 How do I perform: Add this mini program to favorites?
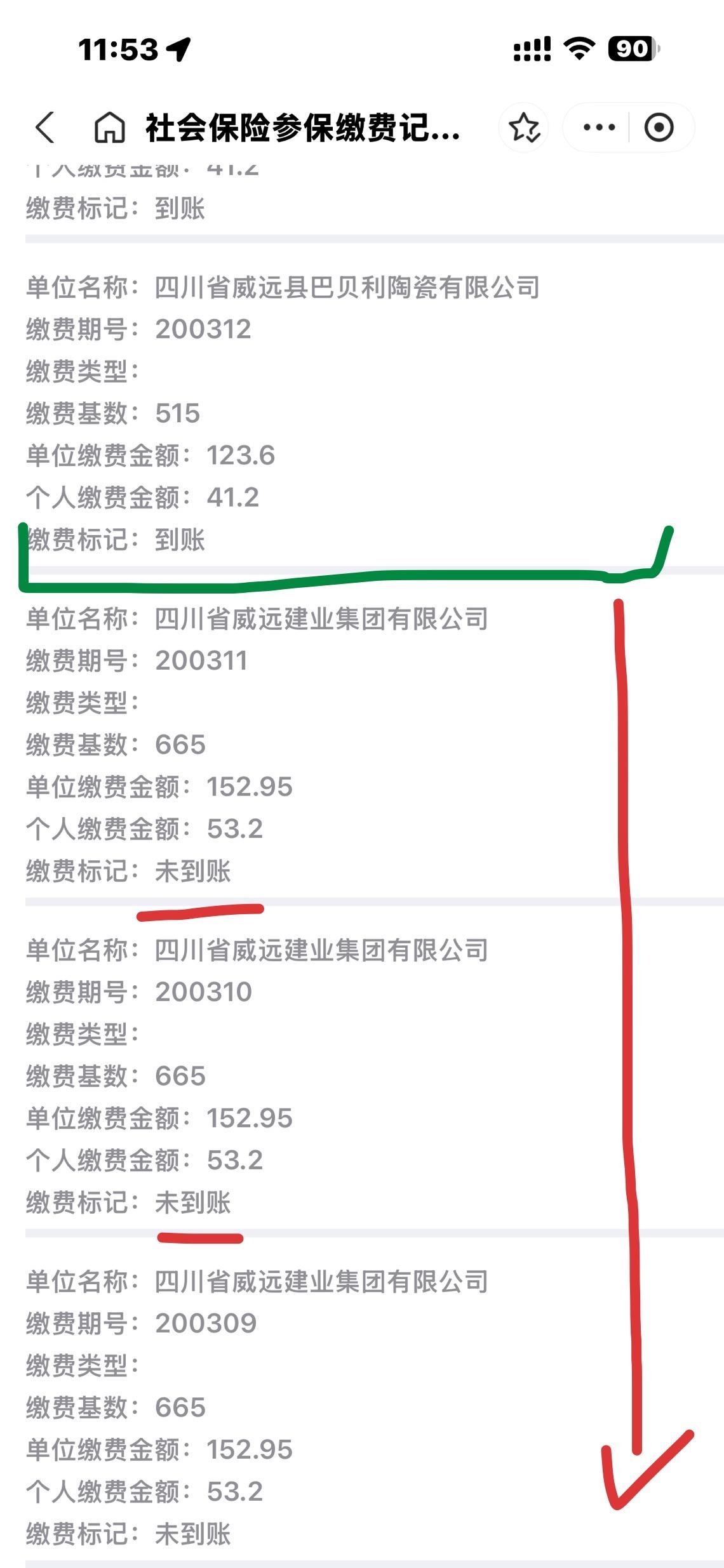[x=524, y=128]
